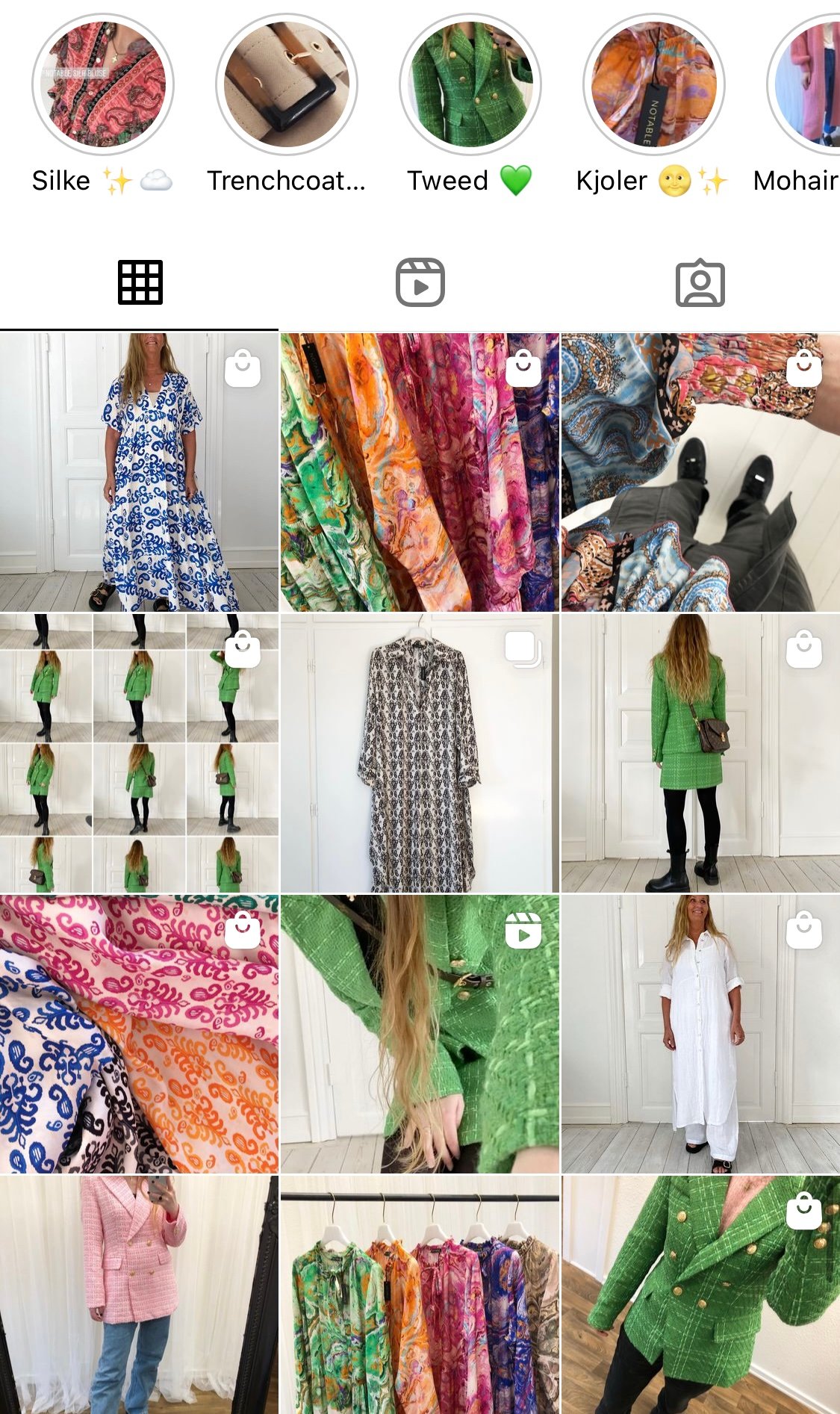The width and height of the screenshot is (840, 1414).
Task: Open the Silke story highlight
Action: [103, 84]
